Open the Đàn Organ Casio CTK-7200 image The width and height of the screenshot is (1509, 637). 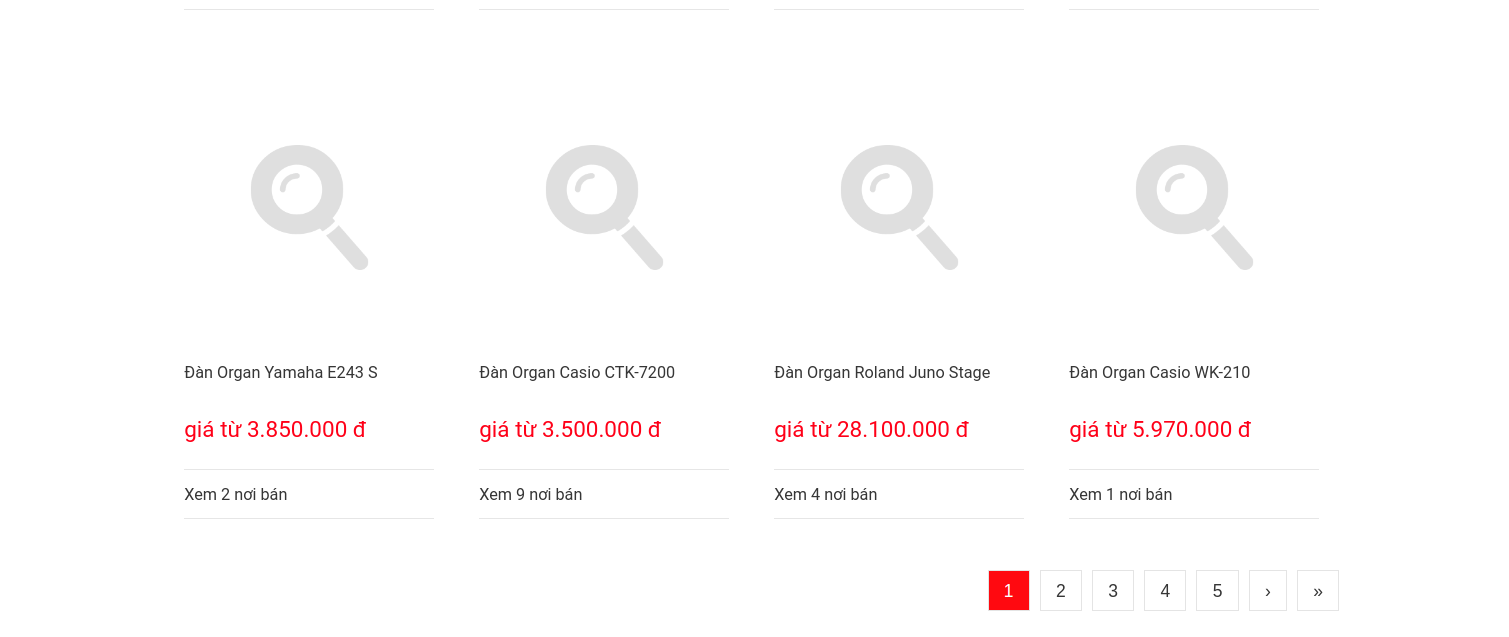tap(604, 207)
